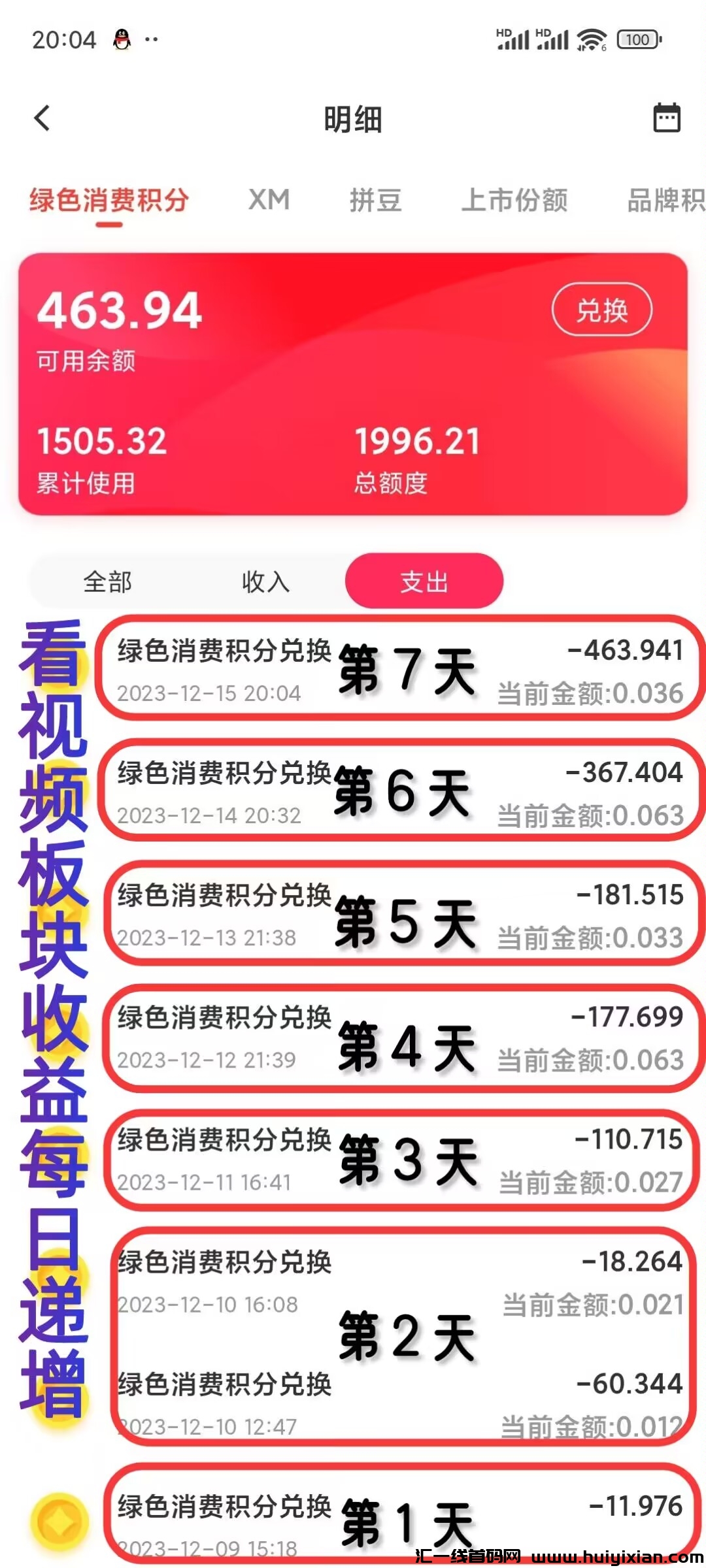706x1568 pixels.
Task: Filter records by 收入
Action: pos(265,581)
